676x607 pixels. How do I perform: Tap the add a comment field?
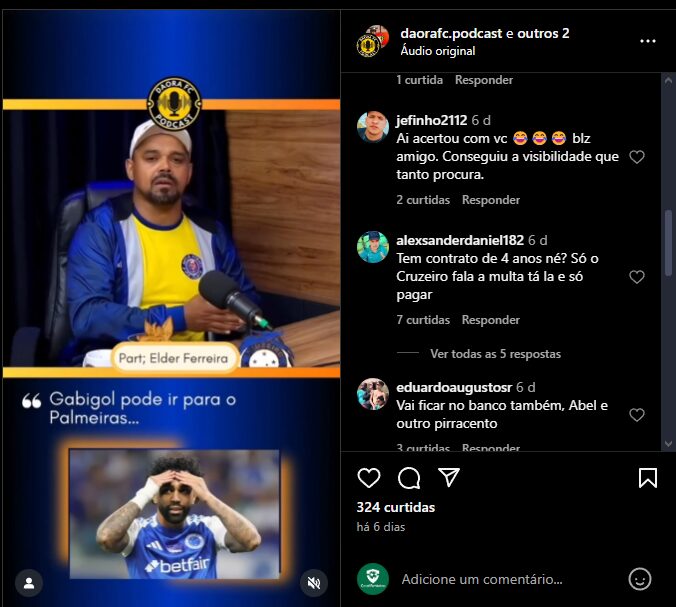(x=500, y=579)
